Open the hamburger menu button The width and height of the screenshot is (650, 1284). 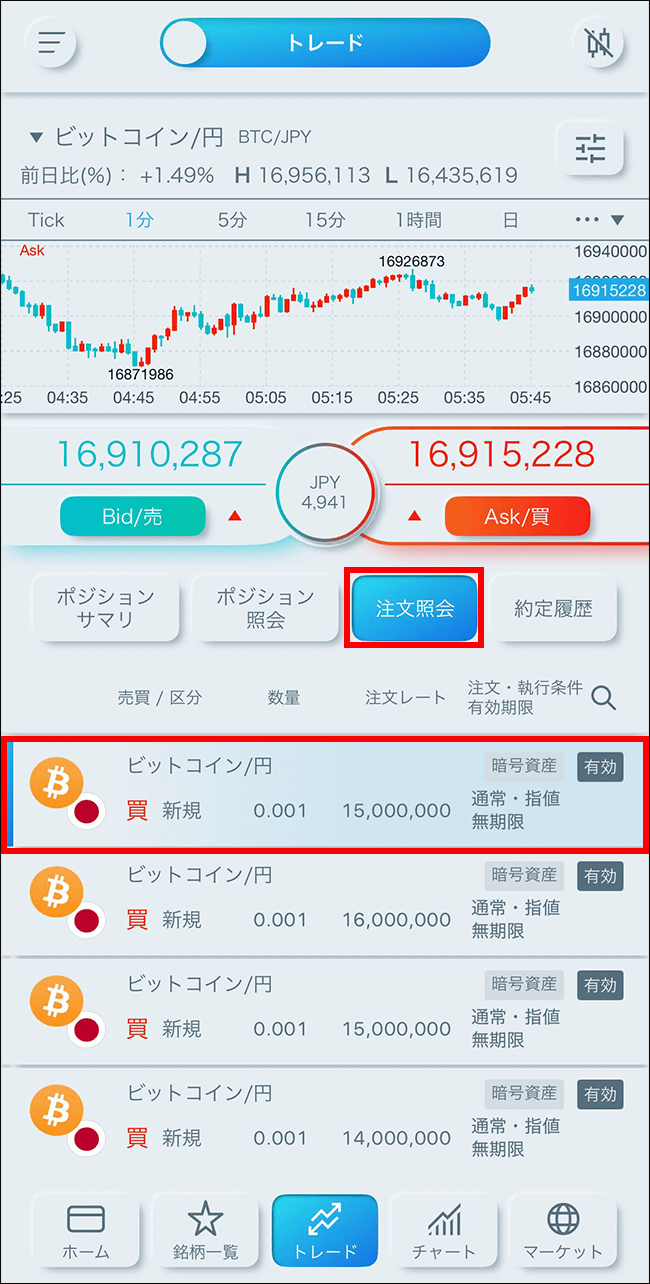pyautogui.click(x=51, y=43)
